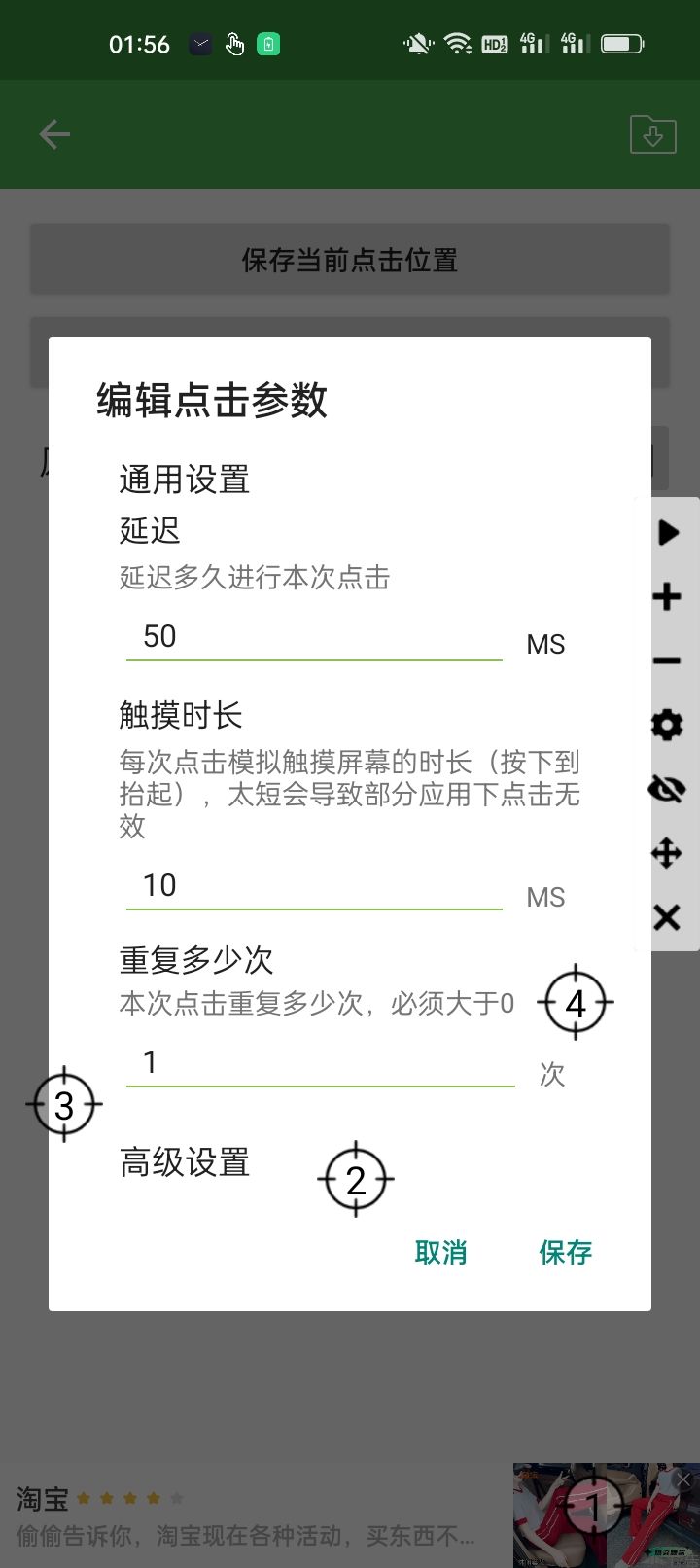
Task: Select the delay input showing 50 MS
Action: [313, 637]
